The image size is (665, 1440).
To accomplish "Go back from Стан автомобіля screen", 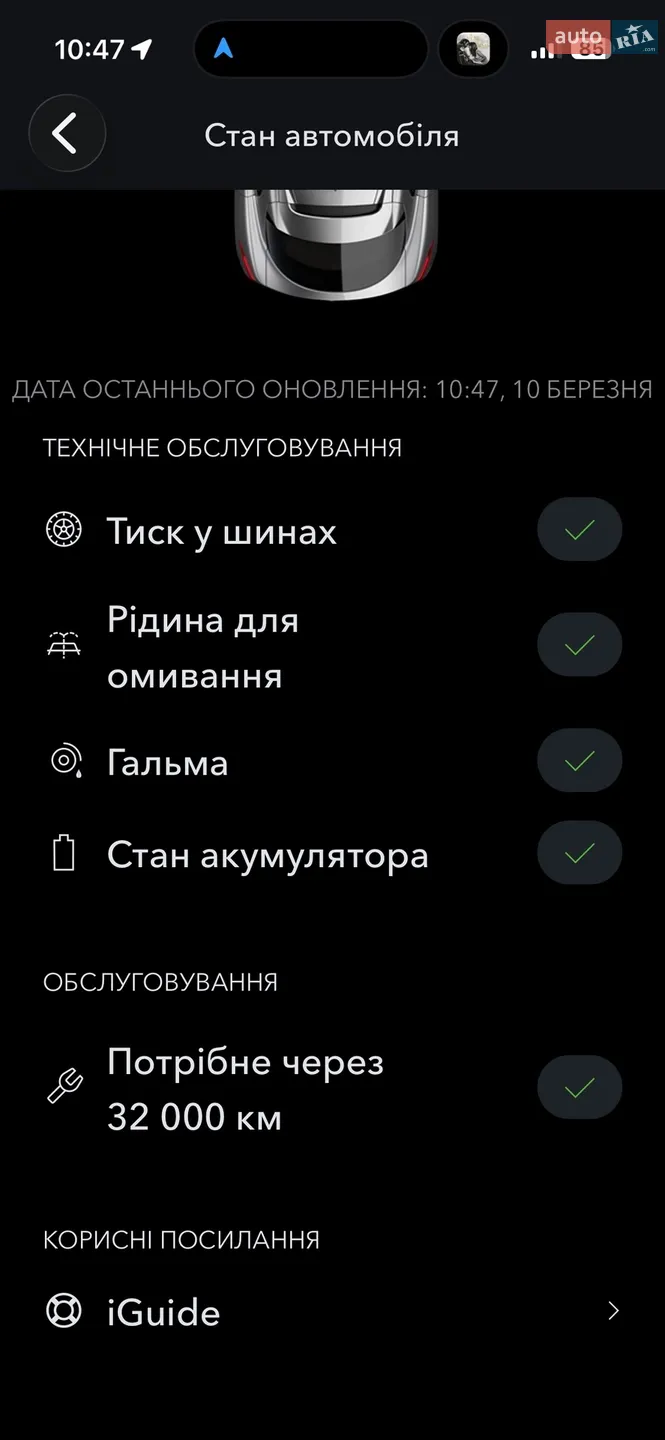I will [x=66, y=134].
